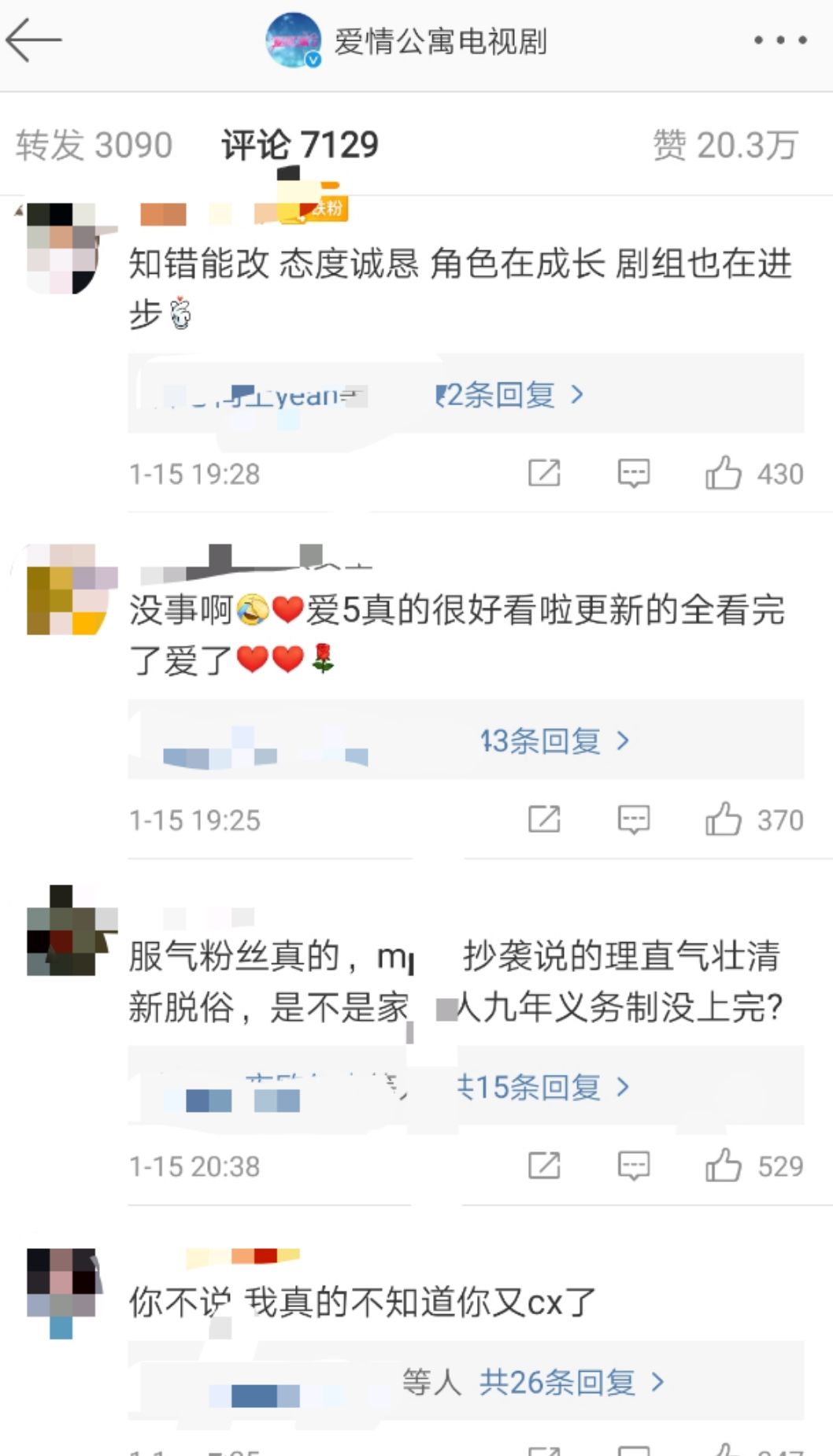
Task: Switch to the 评论 7129 tab
Action: pyautogui.click(x=300, y=145)
